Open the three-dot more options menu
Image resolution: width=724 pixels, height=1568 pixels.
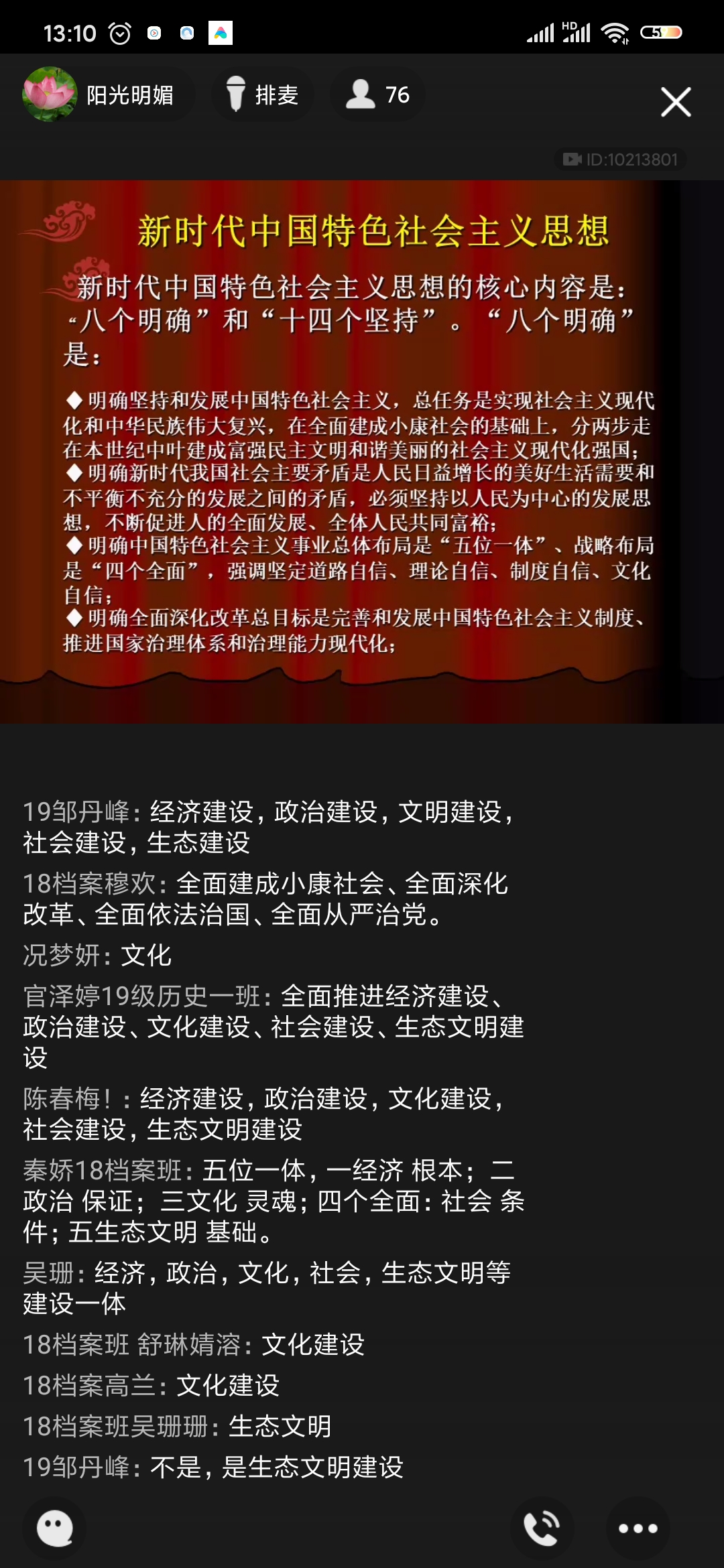(638, 1528)
